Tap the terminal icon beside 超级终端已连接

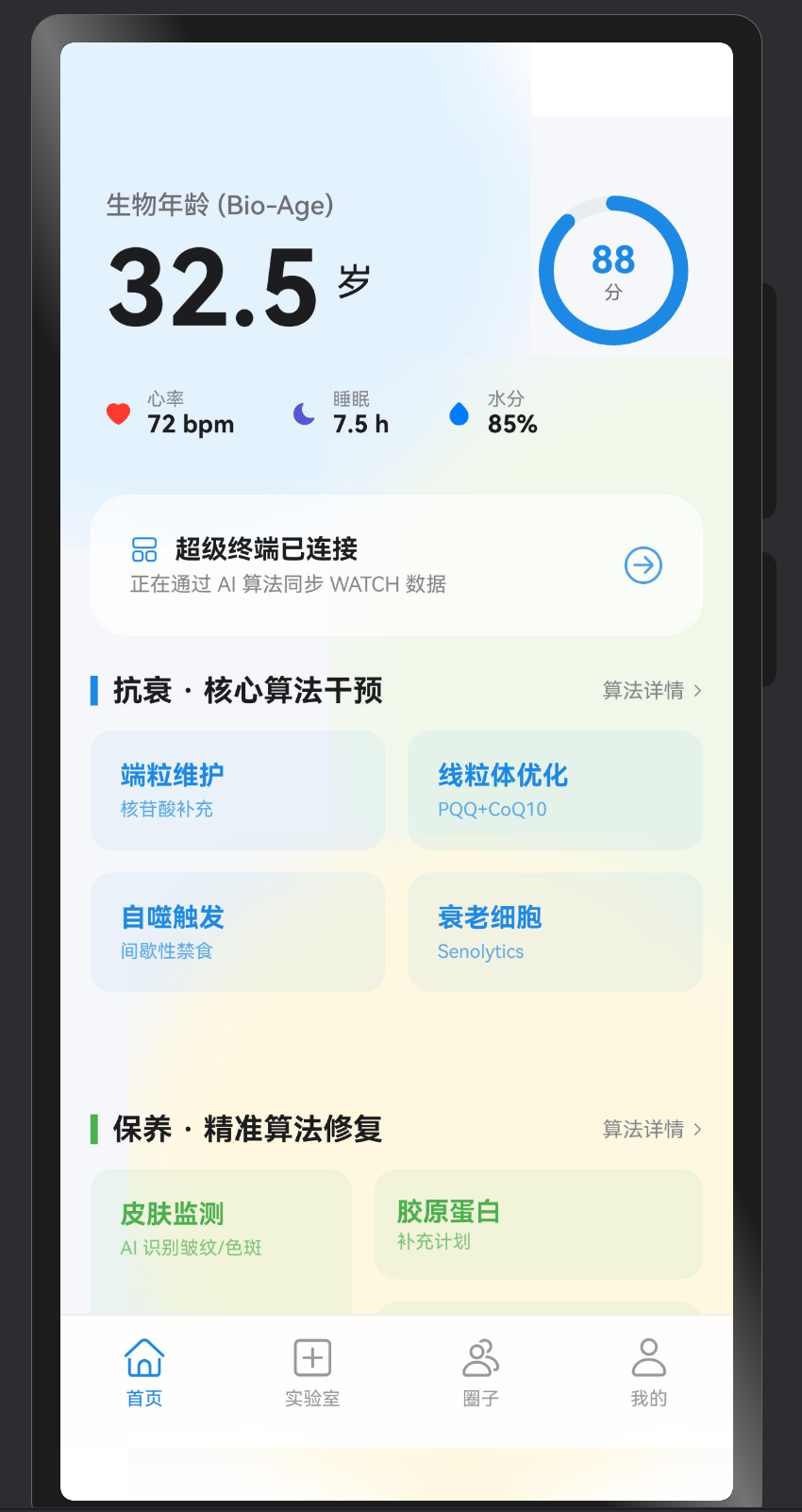pyautogui.click(x=143, y=548)
